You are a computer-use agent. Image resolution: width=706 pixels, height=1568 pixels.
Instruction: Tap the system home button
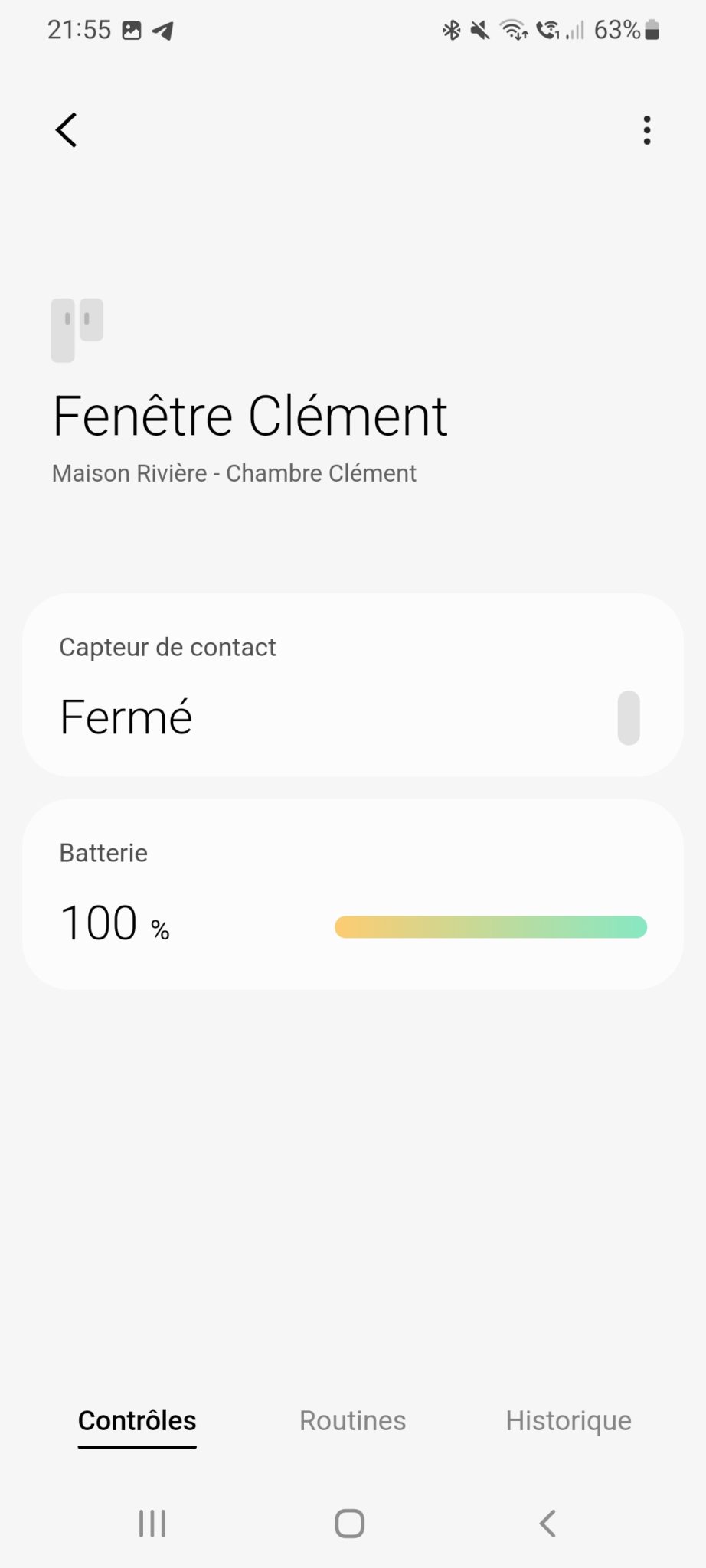click(350, 1524)
